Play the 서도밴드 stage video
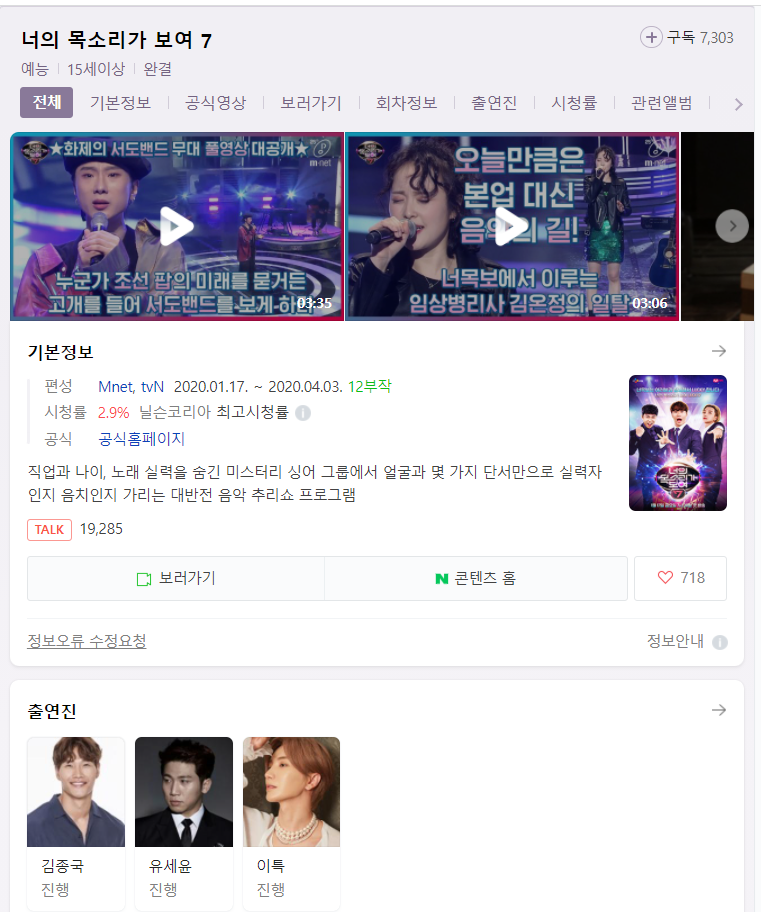761x912 pixels. [177, 227]
